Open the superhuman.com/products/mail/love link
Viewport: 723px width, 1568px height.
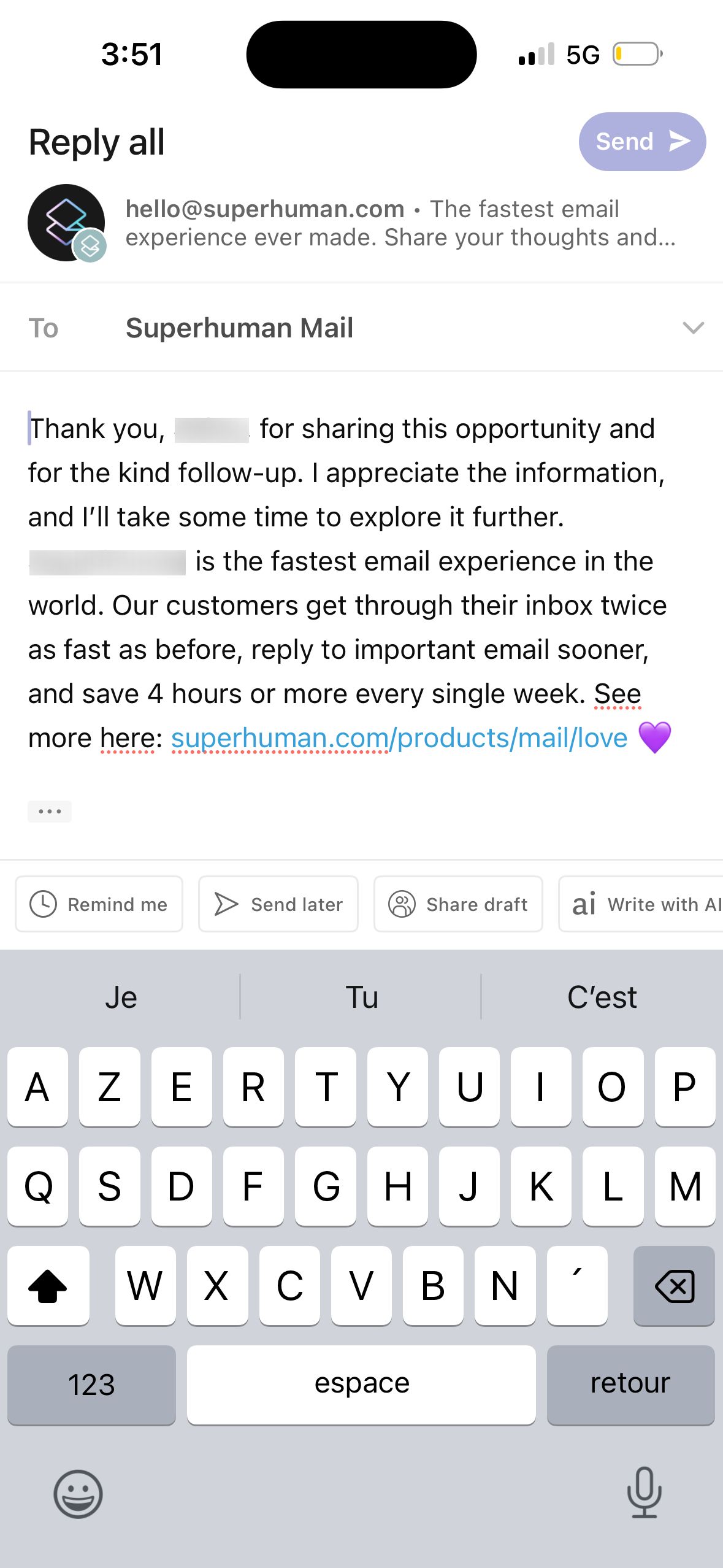pos(397,738)
